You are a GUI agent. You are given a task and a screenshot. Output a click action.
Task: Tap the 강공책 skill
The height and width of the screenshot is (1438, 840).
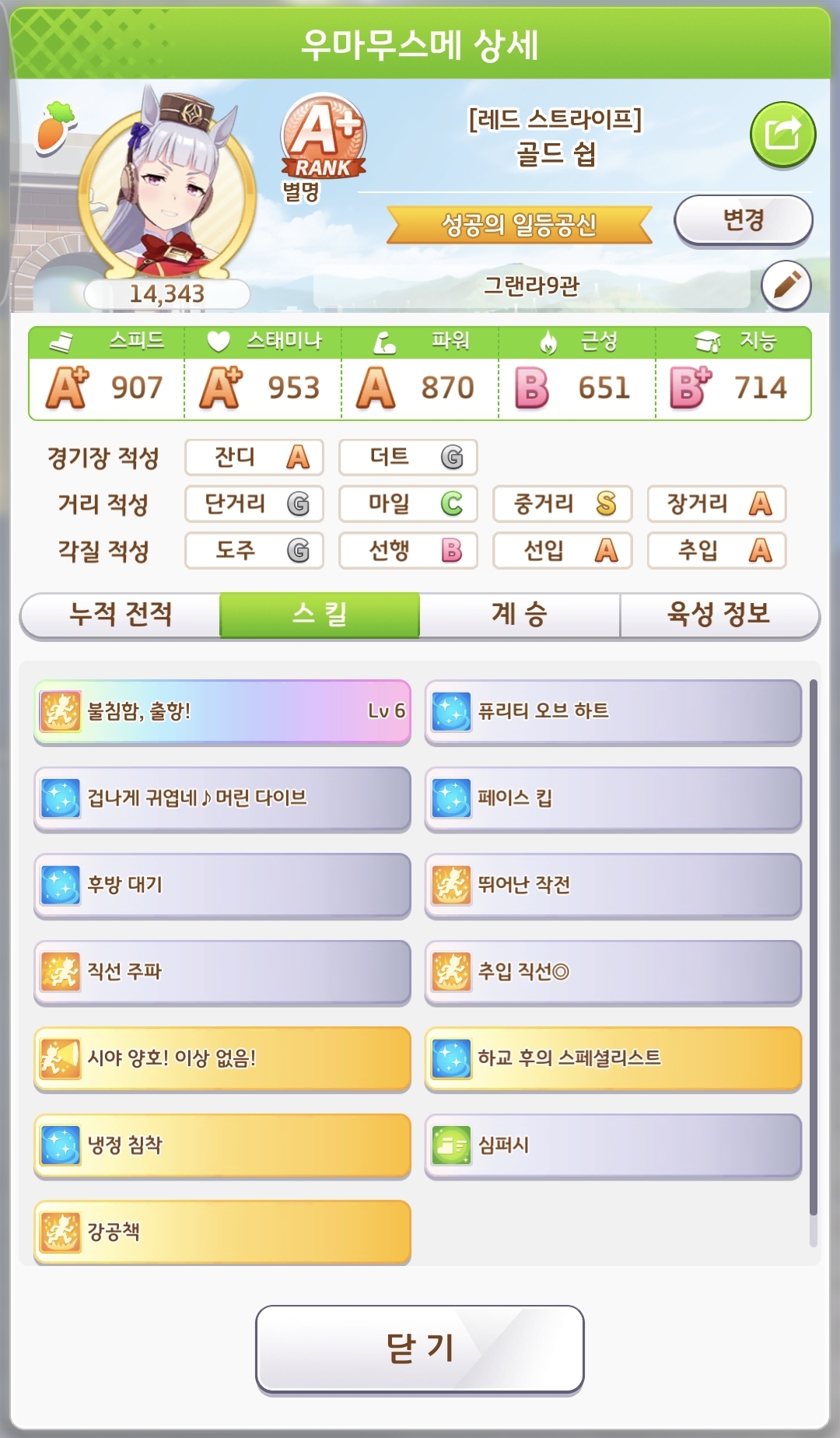(x=222, y=1233)
